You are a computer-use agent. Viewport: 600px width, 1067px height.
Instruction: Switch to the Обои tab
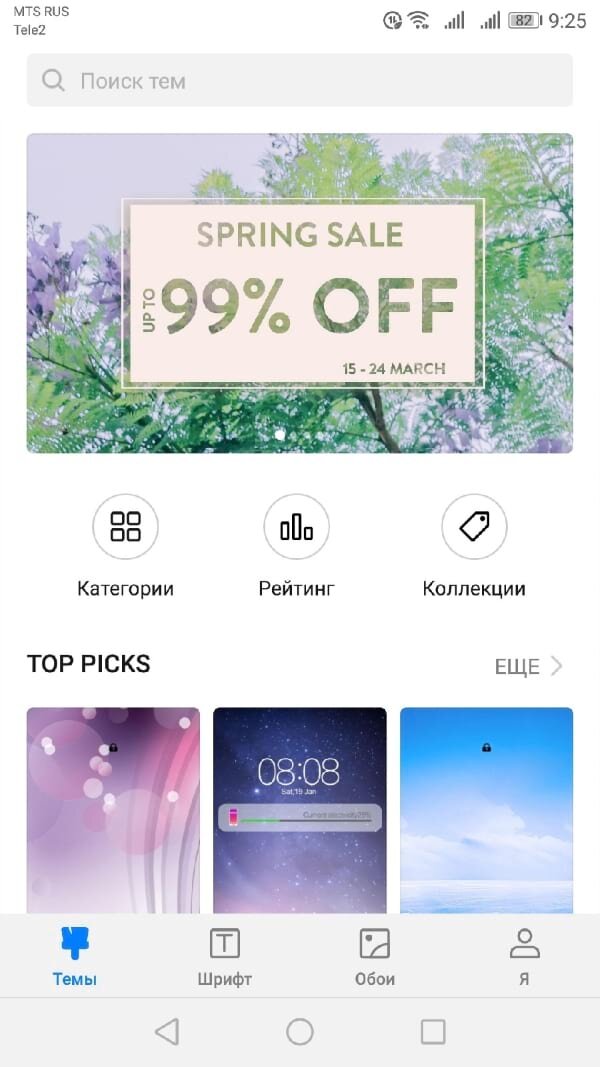tap(375, 956)
